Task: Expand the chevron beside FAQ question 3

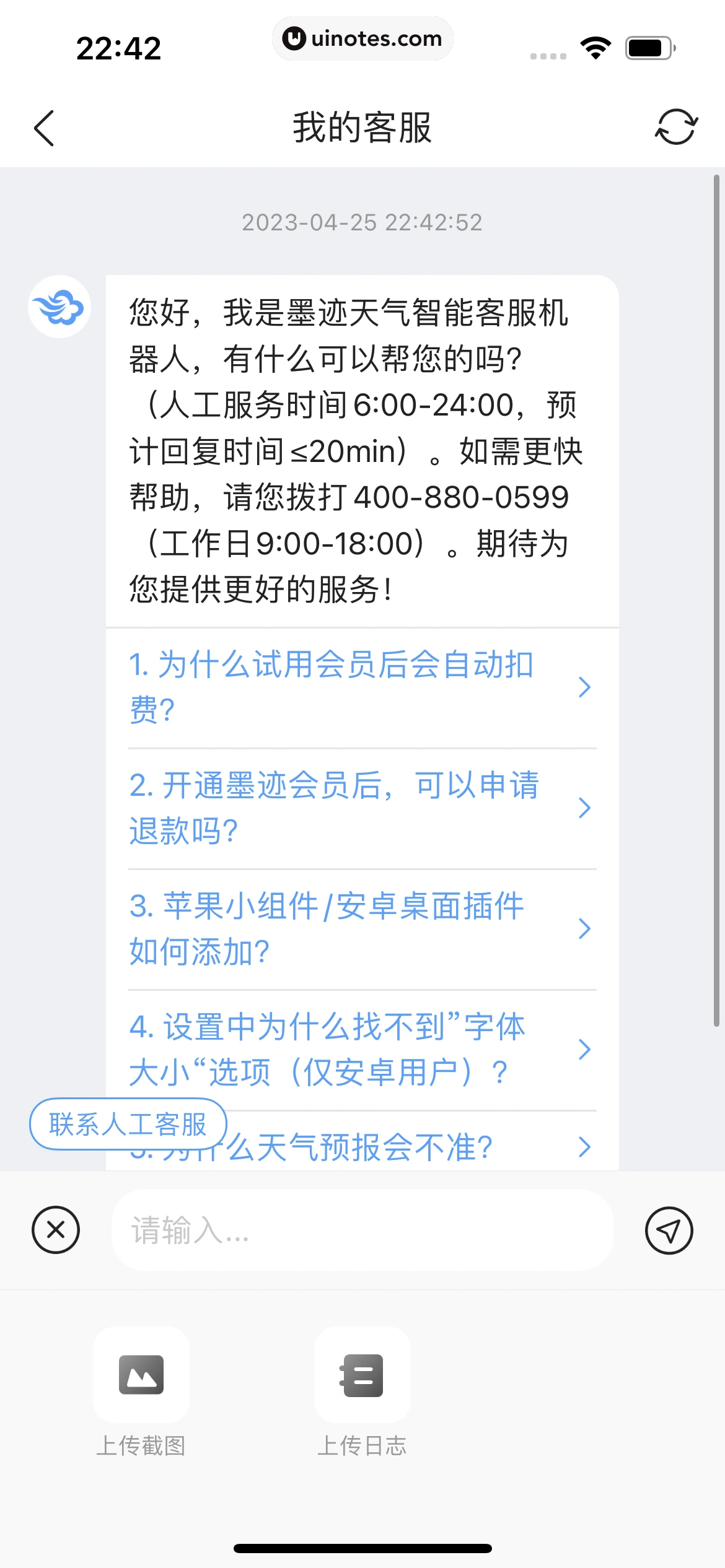Action: pyautogui.click(x=583, y=928)
